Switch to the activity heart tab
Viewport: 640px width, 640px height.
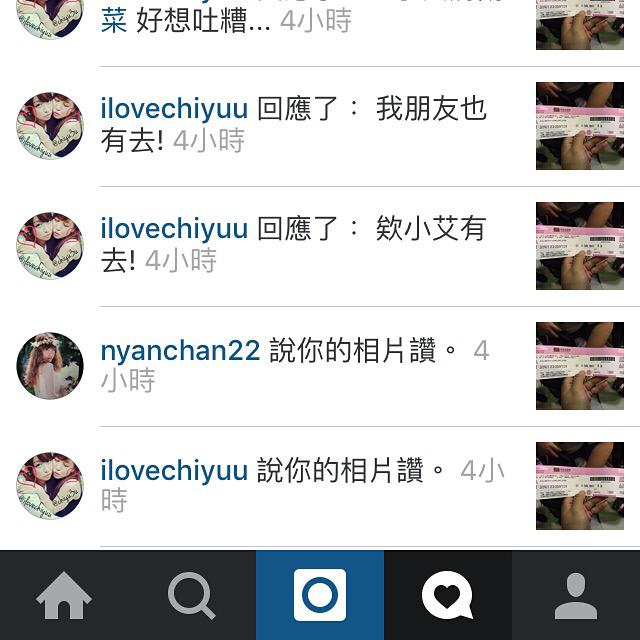coord(447,596)
